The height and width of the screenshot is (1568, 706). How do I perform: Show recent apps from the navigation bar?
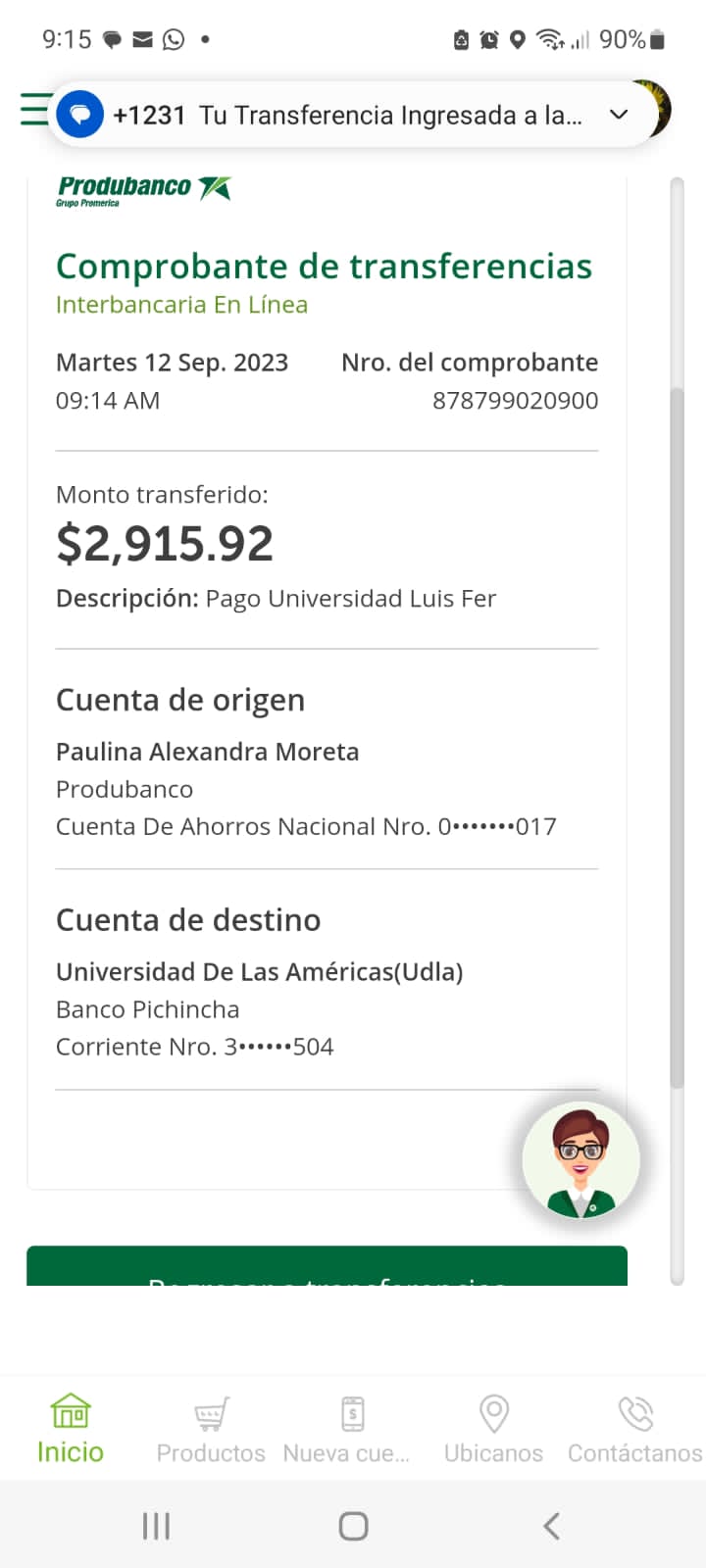click(156, 1525)
